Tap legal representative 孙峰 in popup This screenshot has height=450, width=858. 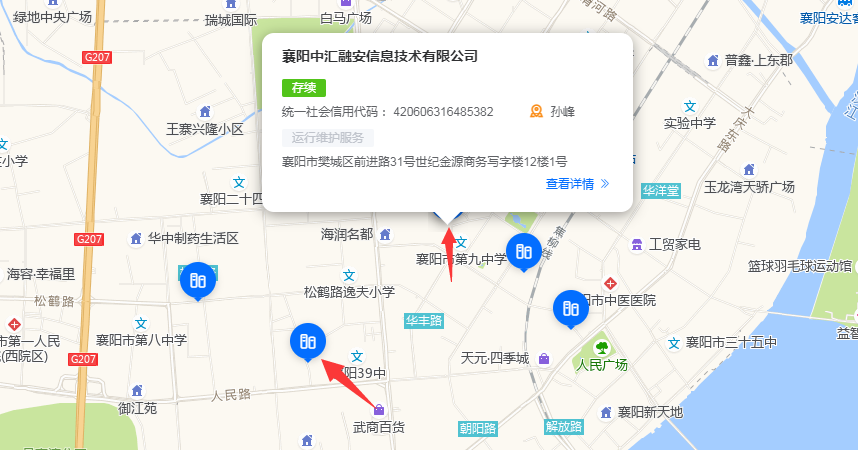[561, 112]
